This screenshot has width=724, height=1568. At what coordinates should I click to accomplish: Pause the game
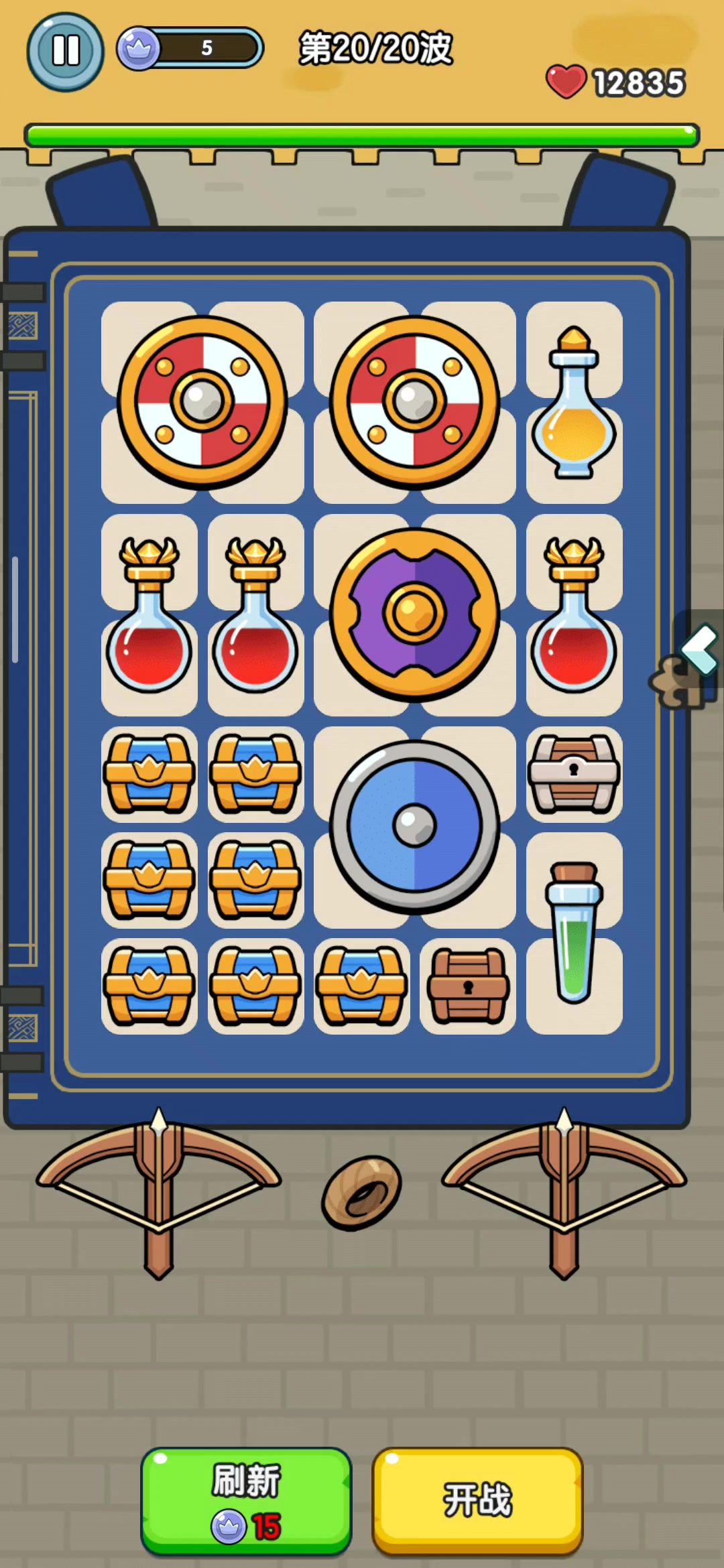[x=65, y=51]
